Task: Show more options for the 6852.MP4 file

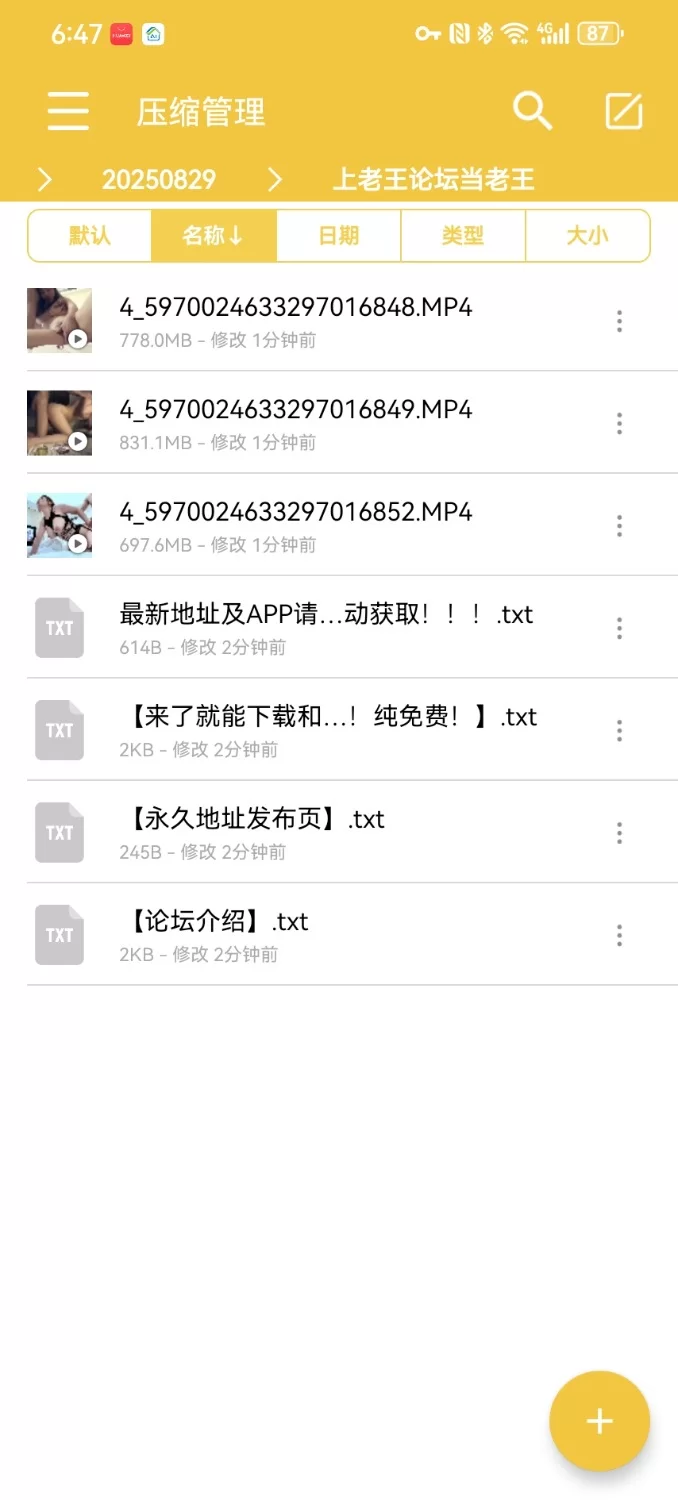Action: (619, 525)
